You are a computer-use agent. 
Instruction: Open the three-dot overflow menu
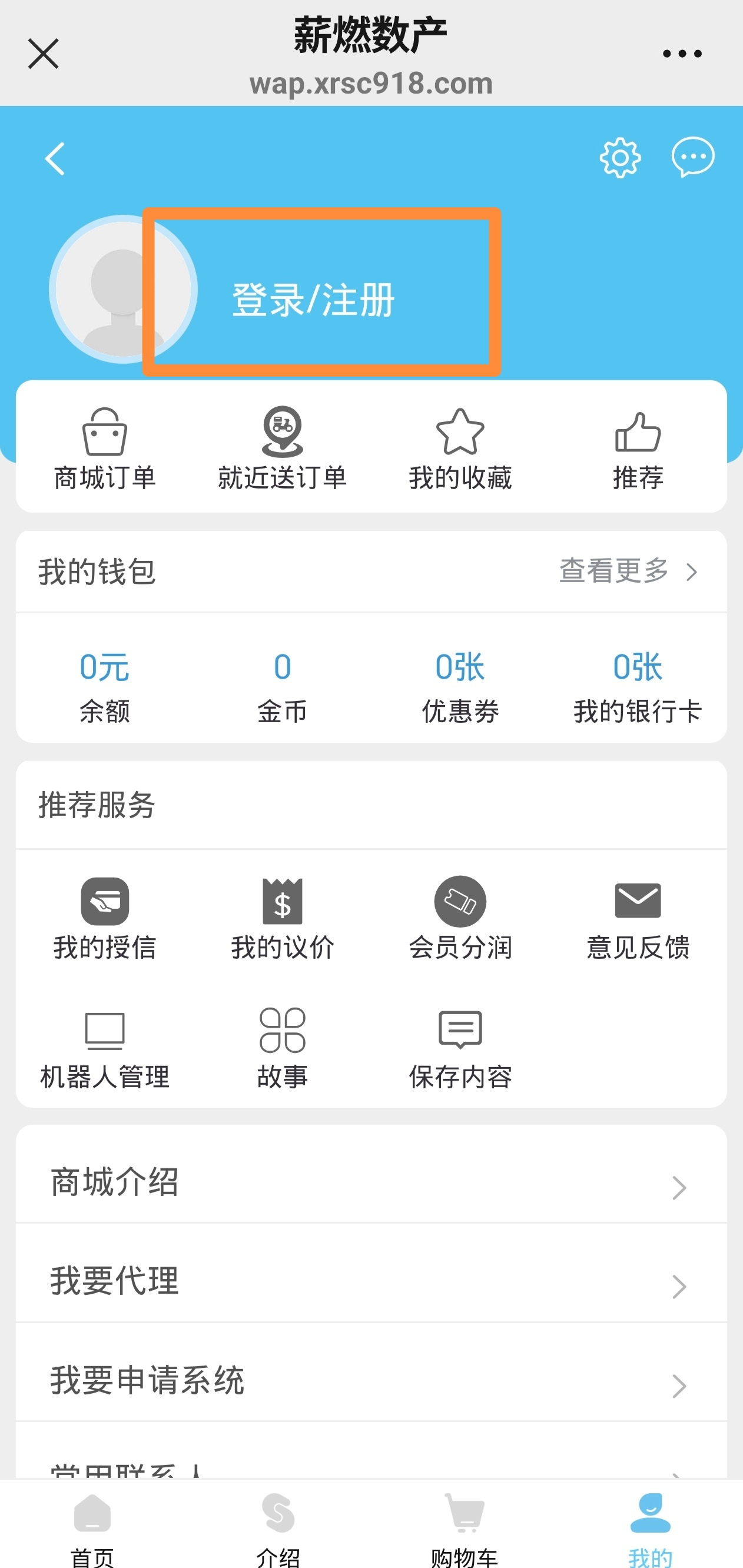point(682,54)
